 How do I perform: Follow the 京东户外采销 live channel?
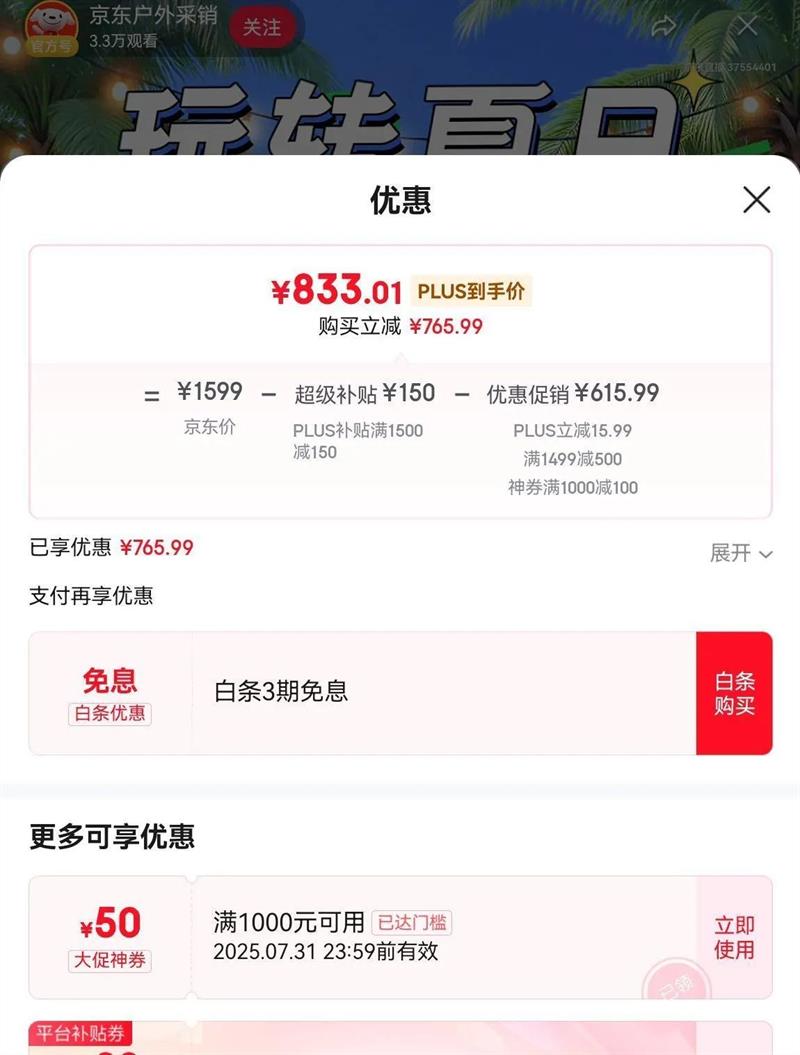pyautogui.click(x=262, y=28)
